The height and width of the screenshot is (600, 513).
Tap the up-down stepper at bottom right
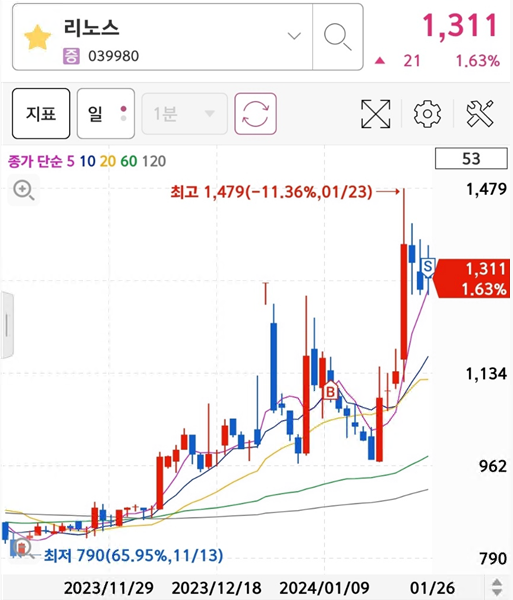coord(497,587)
